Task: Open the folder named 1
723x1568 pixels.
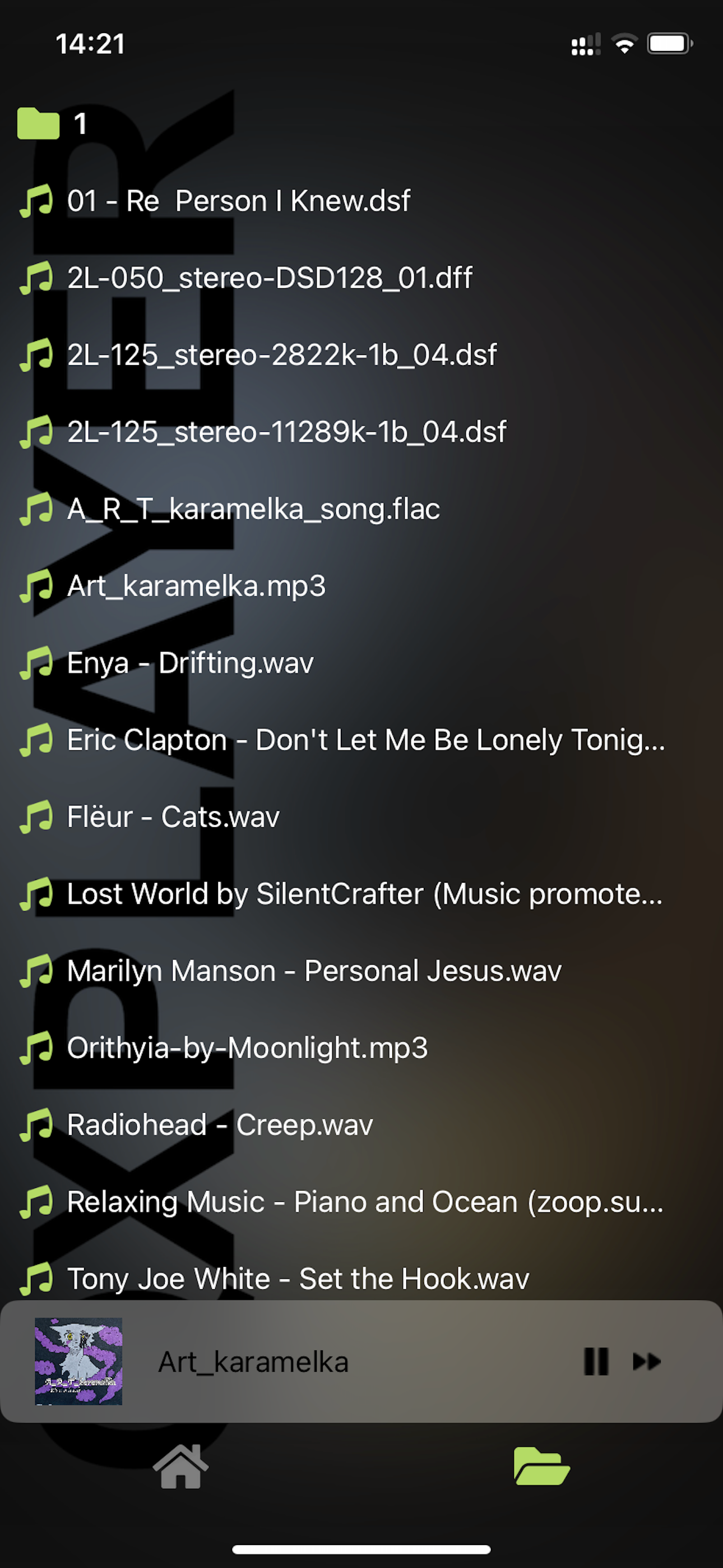Action: tap(361, 124)
